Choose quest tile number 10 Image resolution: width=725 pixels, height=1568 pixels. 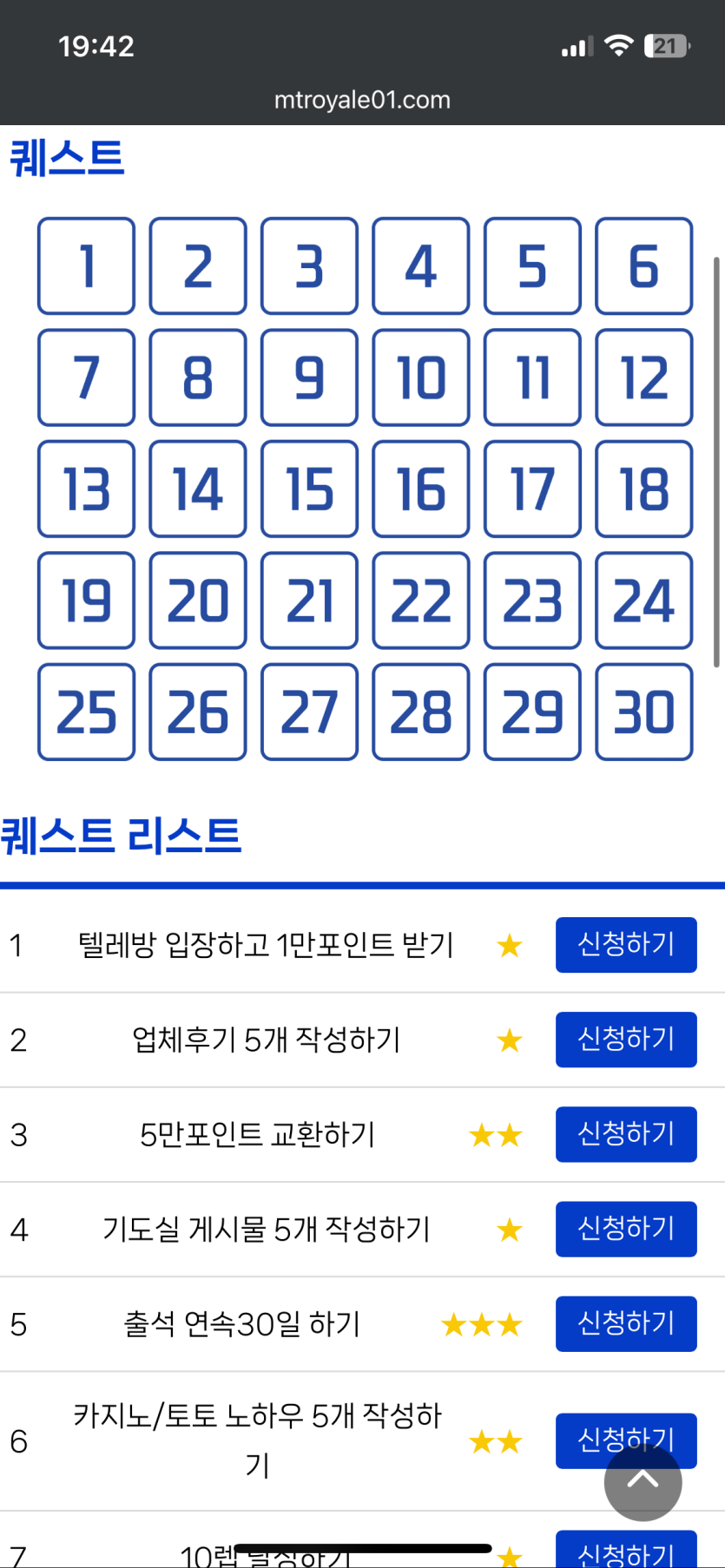421,377
